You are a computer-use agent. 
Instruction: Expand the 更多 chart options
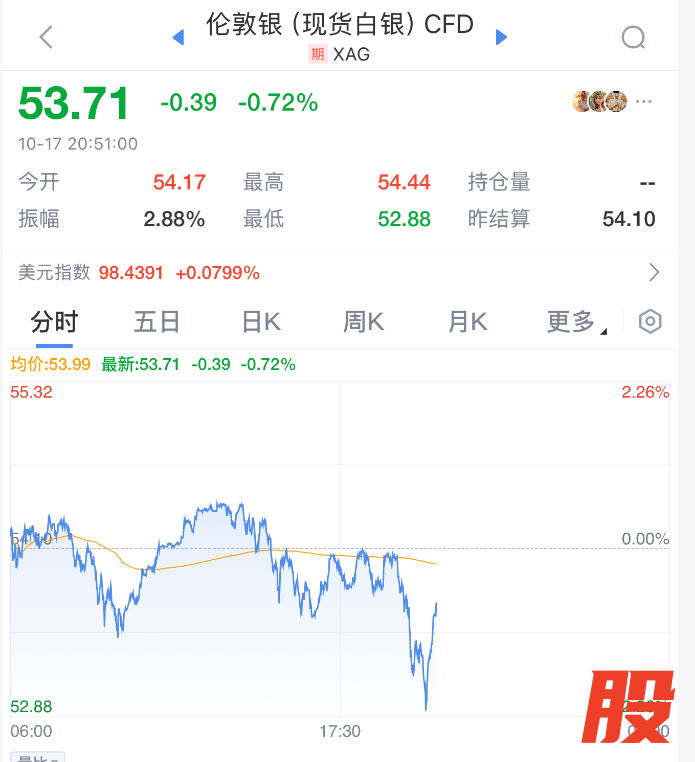click(x=575, y=322)
